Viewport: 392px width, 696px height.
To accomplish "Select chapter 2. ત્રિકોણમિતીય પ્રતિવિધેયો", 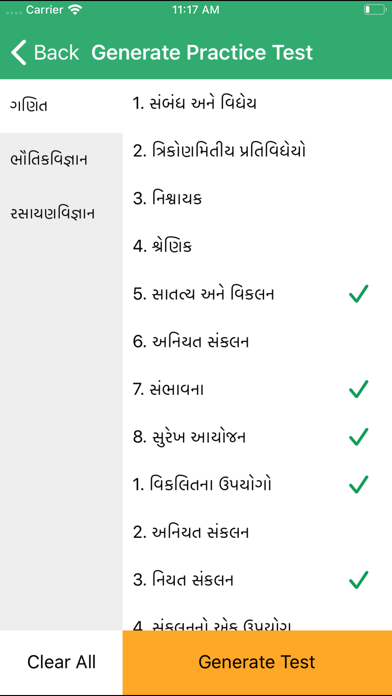I will (257, 151).
